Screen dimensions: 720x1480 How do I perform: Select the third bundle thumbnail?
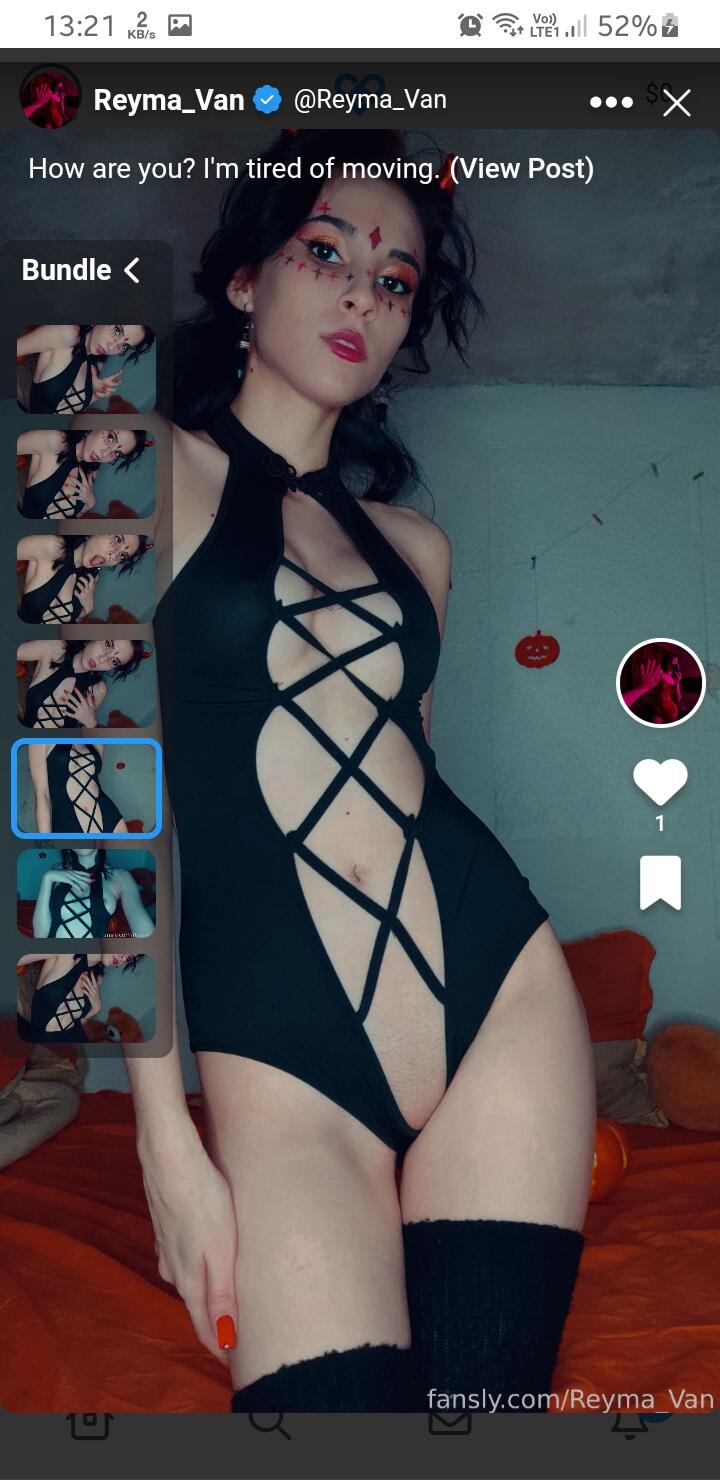click(x=86, y=579)
